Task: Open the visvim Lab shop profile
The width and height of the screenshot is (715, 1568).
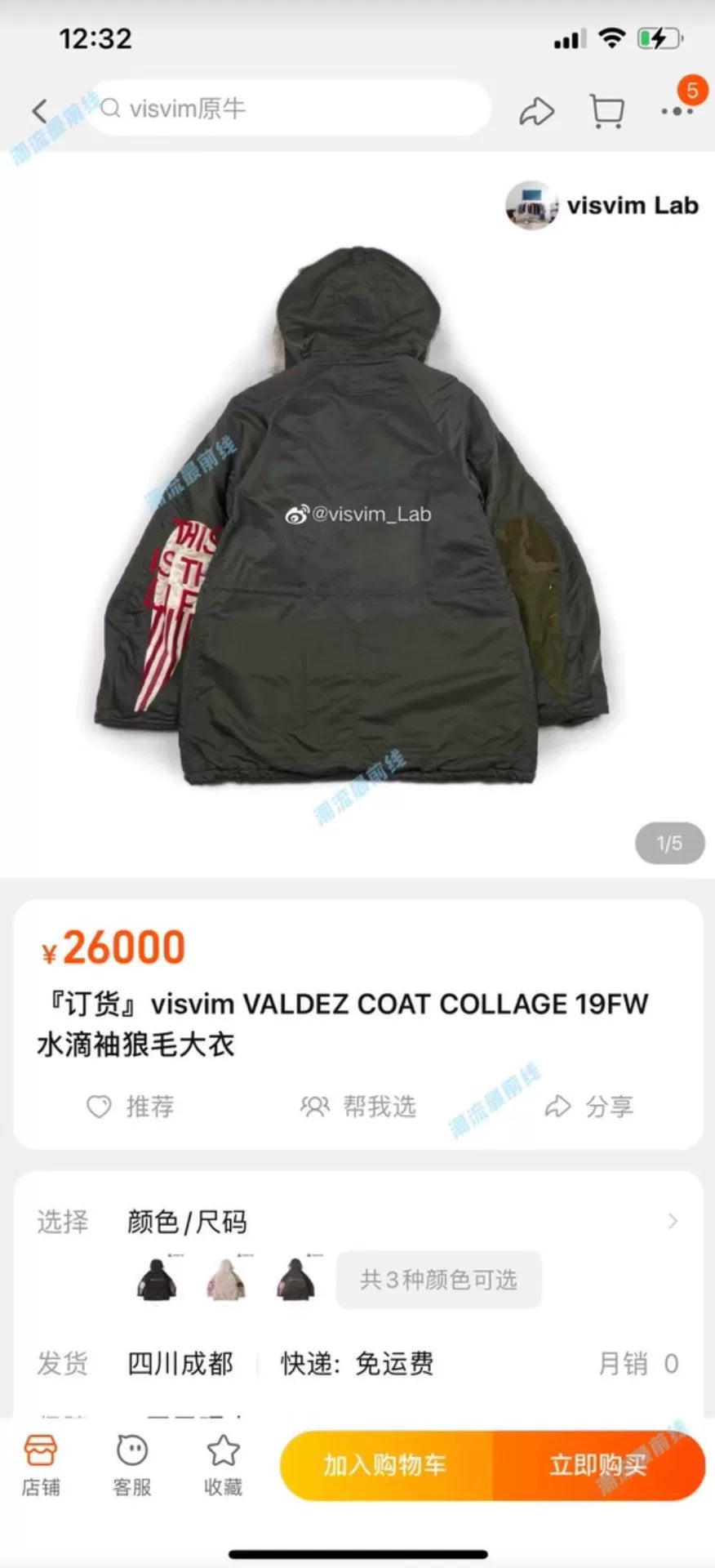Action: coord(602,205)
